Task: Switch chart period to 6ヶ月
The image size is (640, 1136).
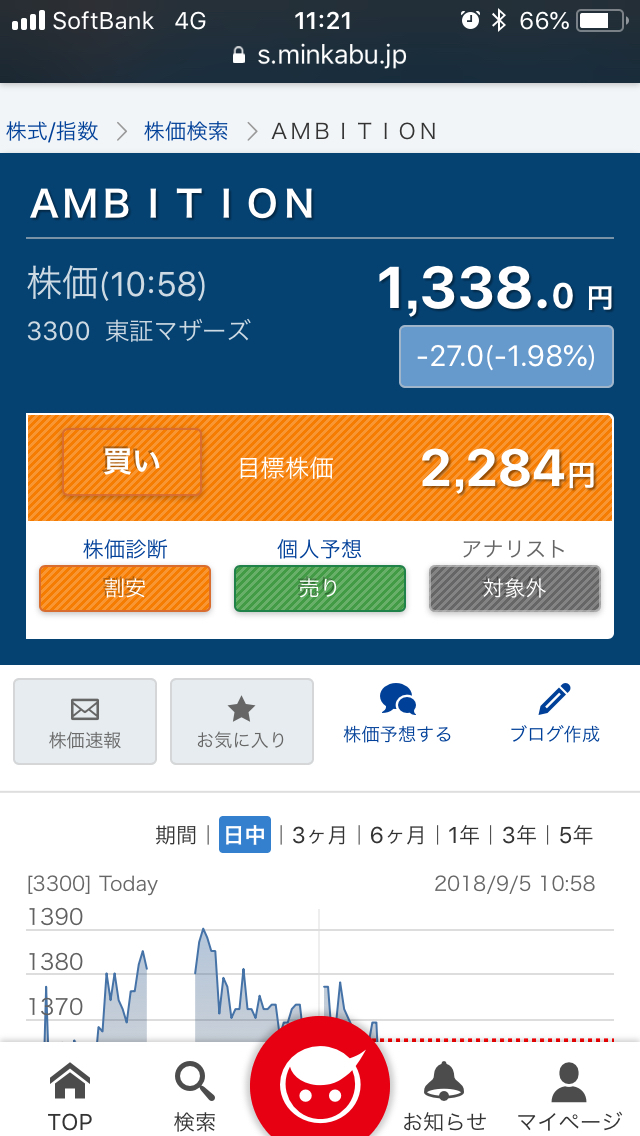Action: (x=397, y=835)
